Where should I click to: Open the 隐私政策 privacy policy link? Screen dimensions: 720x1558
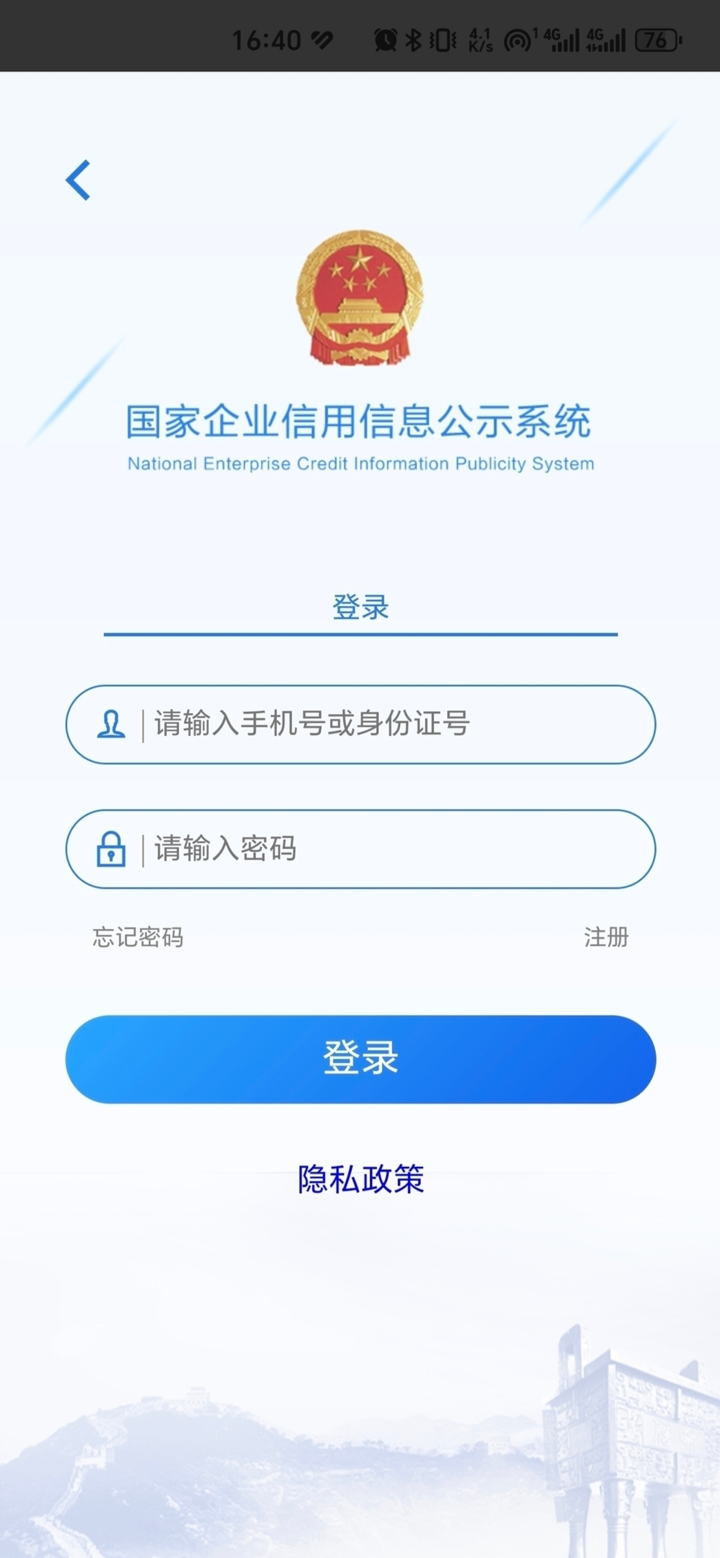tap(360, 1180)
